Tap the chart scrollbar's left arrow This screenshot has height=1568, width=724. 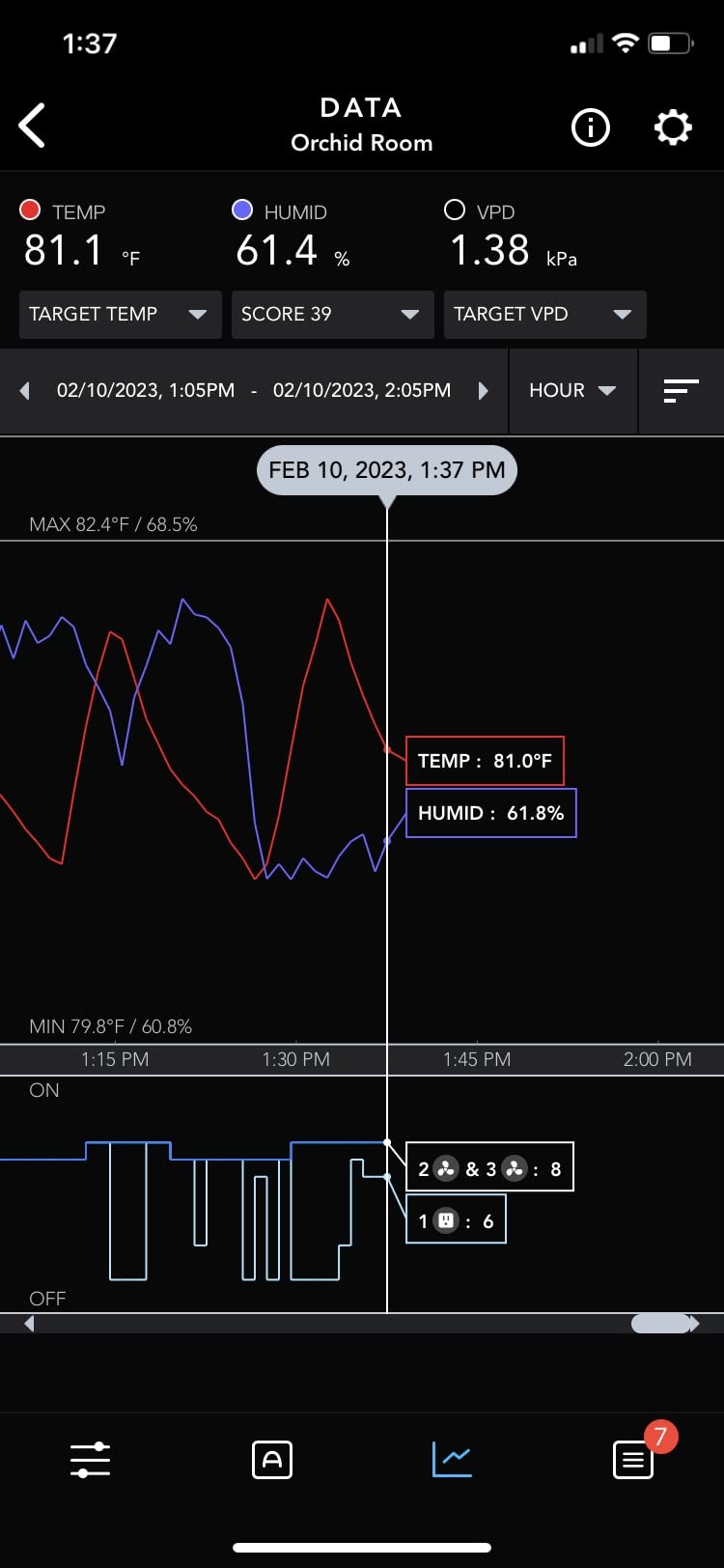coord(29,1324)
